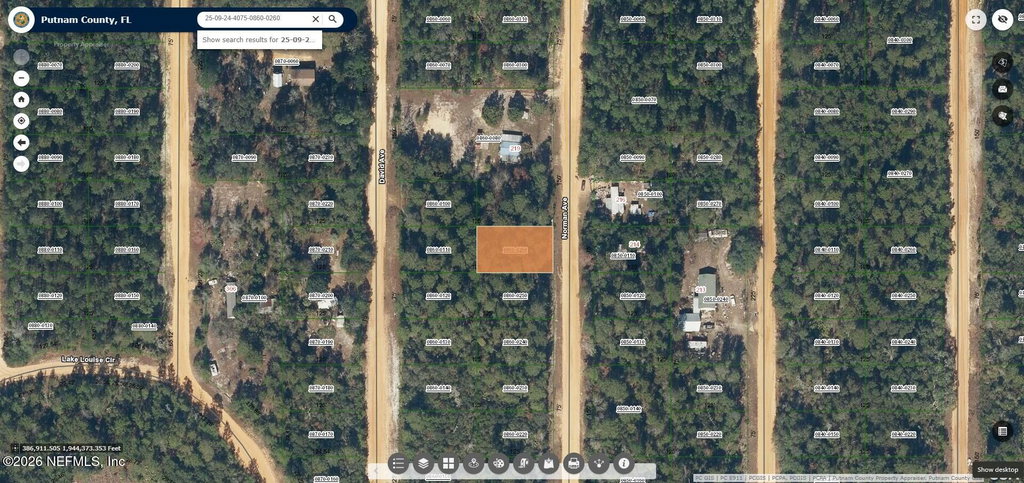
Task: Run search with the magnifier icon
Action: (333, 19)
